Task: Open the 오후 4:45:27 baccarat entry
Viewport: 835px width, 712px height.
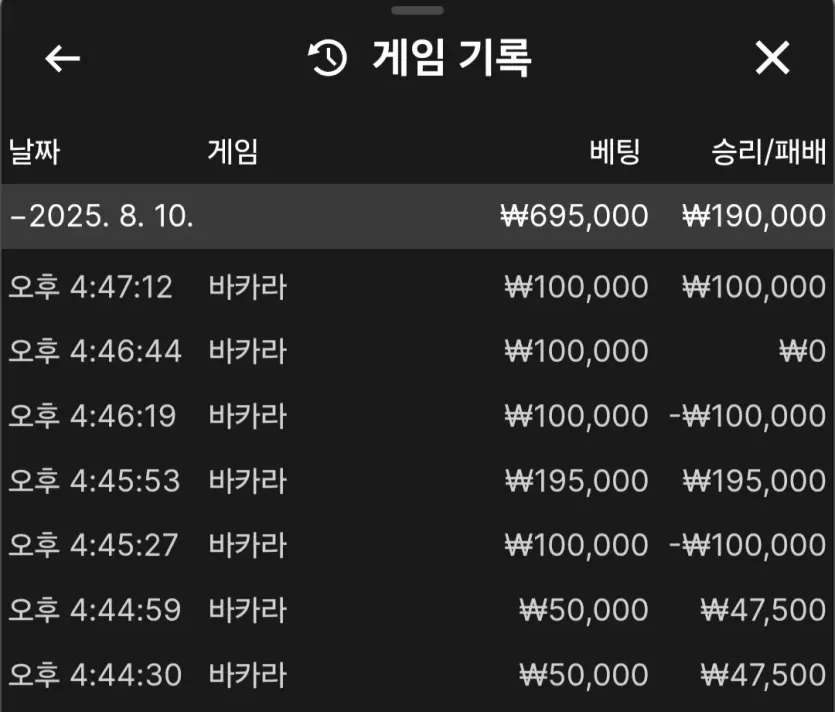Action: click(x=417, y=545)
